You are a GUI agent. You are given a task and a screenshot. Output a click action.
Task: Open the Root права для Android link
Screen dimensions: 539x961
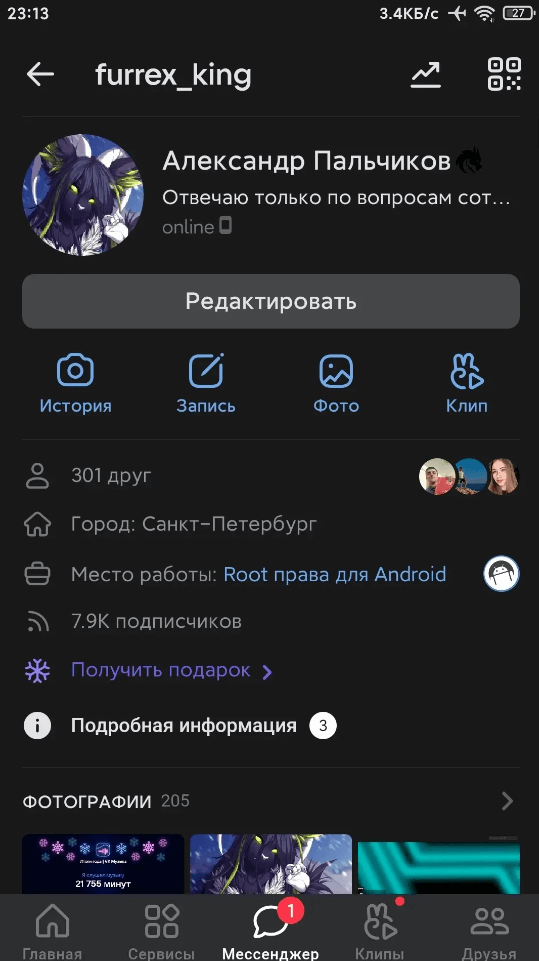334,574
